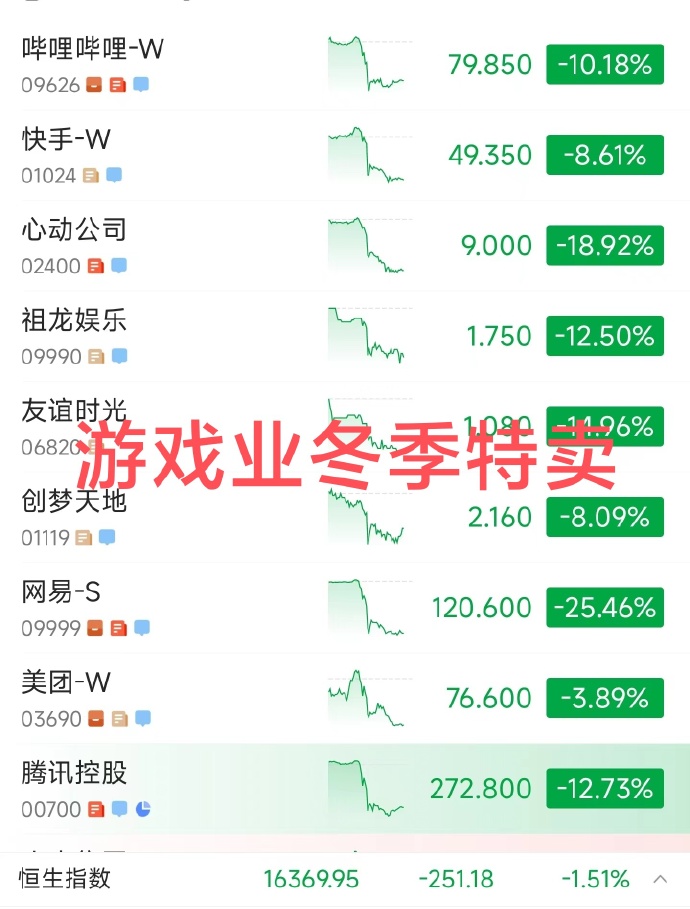Open 创梦天地 stock quote
The width and height of the screenshot is (690, 909).
coord(74,501)
